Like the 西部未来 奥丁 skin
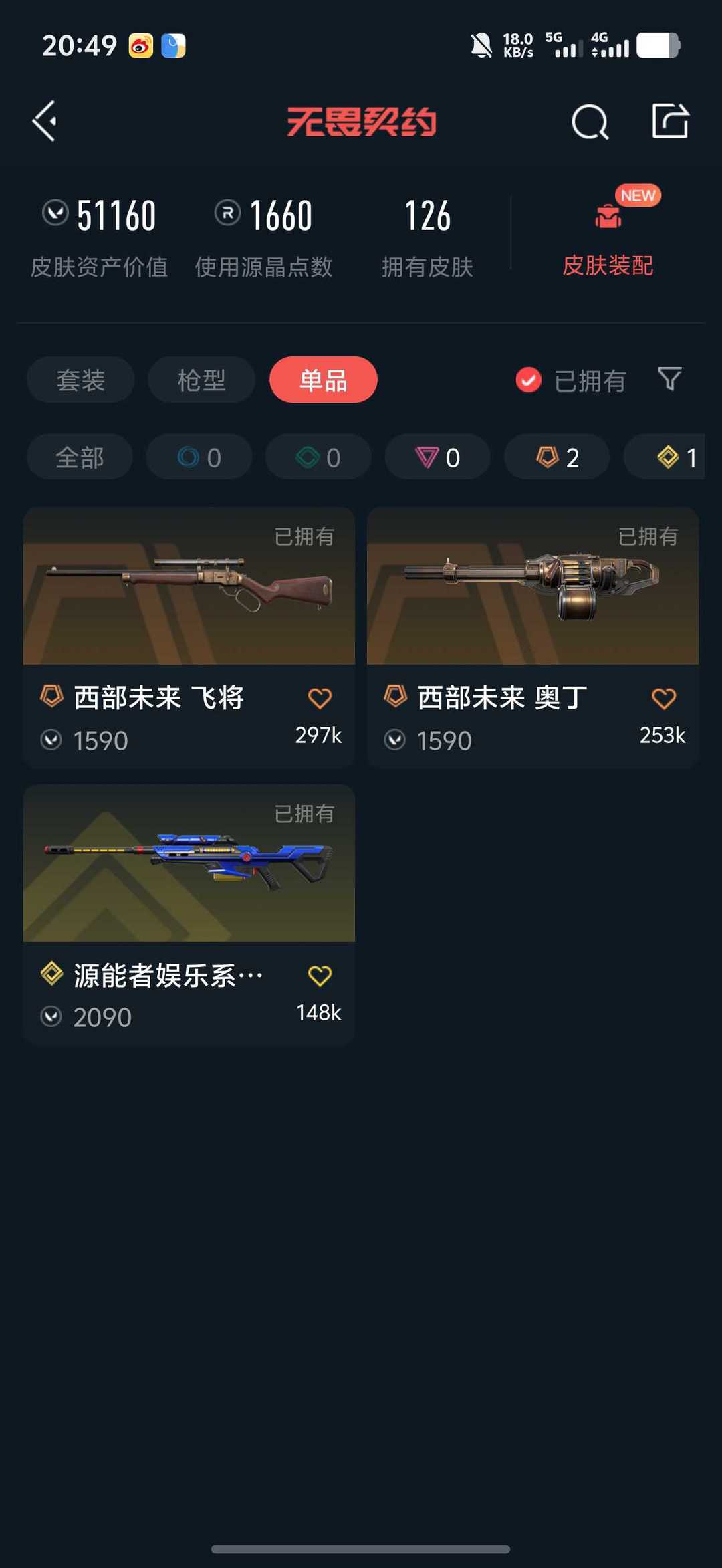 663,699
